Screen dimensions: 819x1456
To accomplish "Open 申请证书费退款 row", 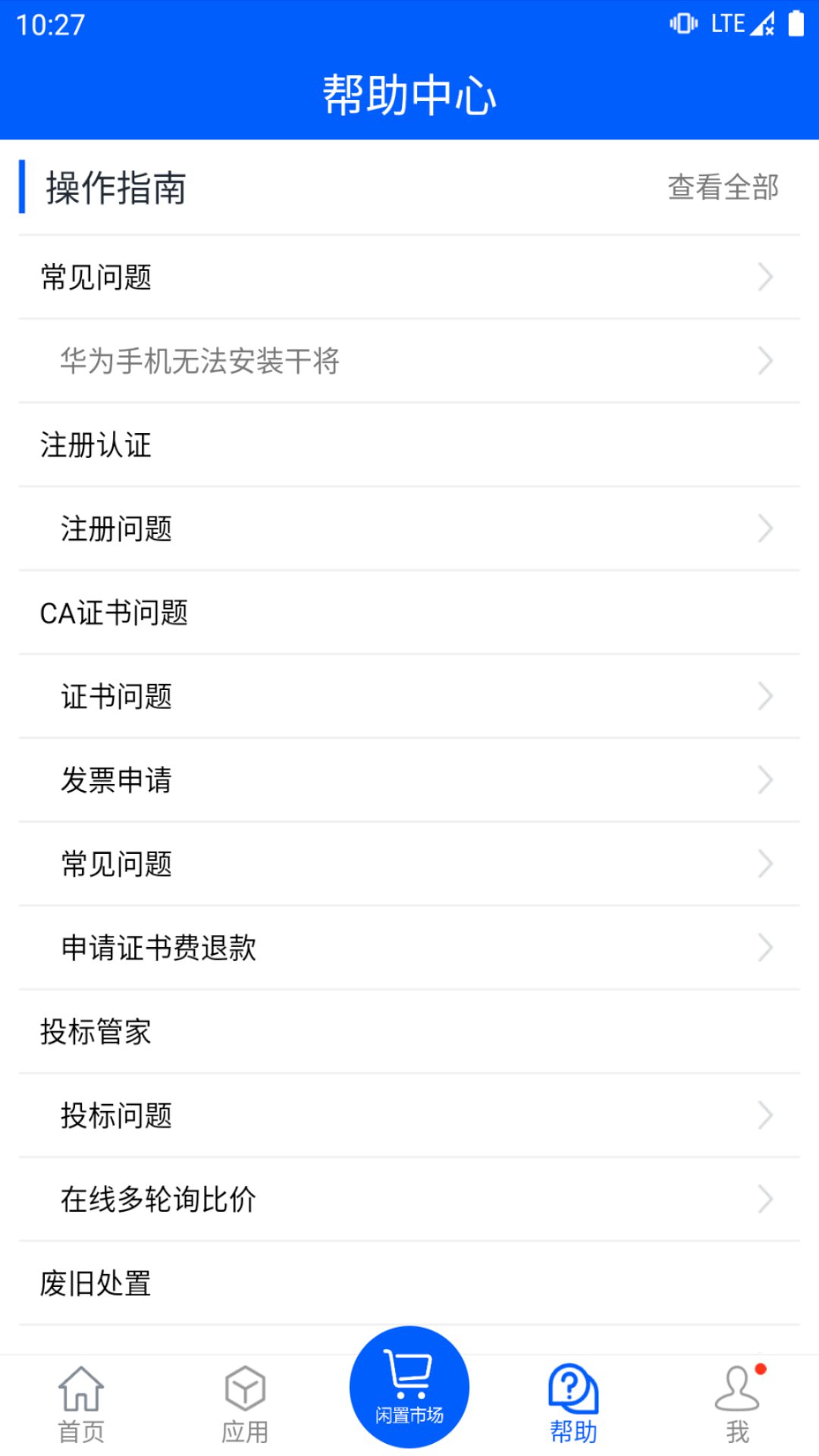I will pyautogui.click(x=409, y=948).
